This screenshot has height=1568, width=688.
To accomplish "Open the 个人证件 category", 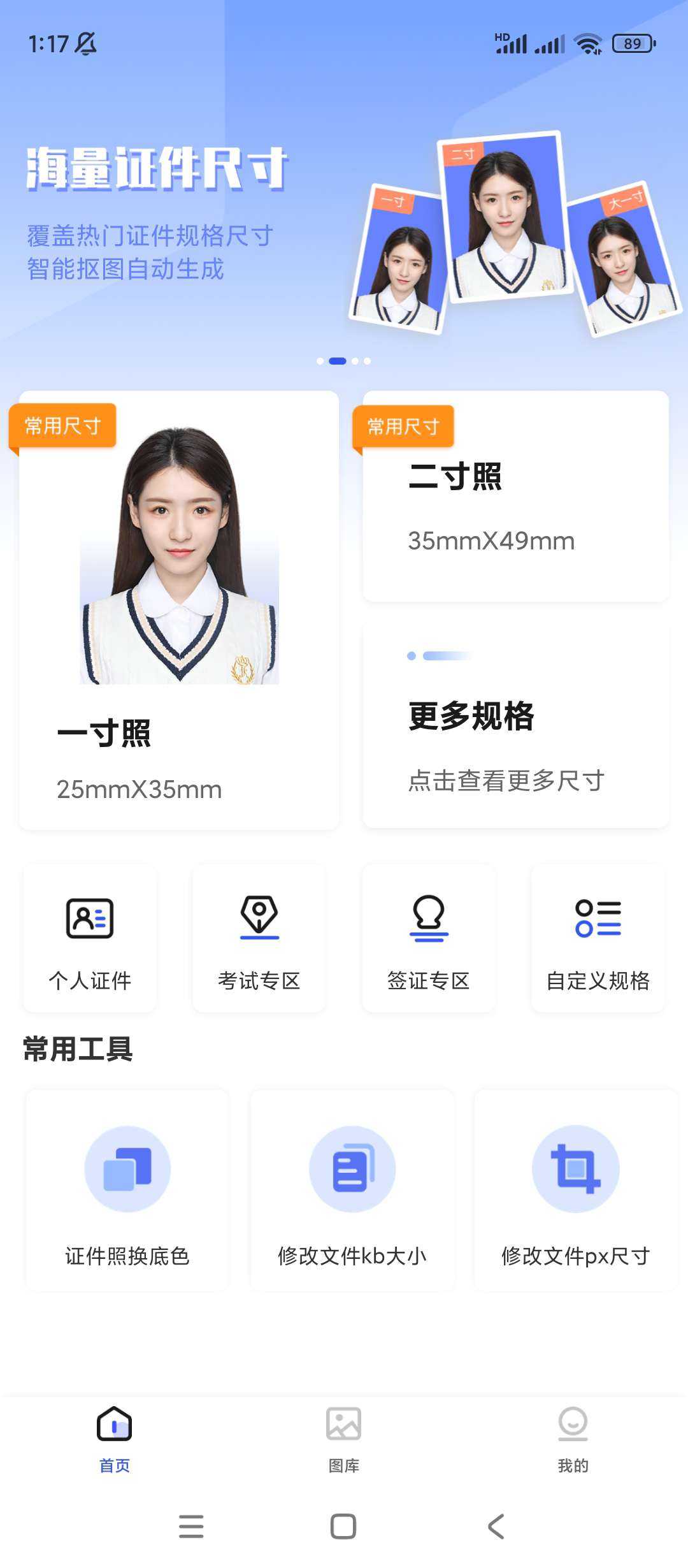I will coord(90,938).
